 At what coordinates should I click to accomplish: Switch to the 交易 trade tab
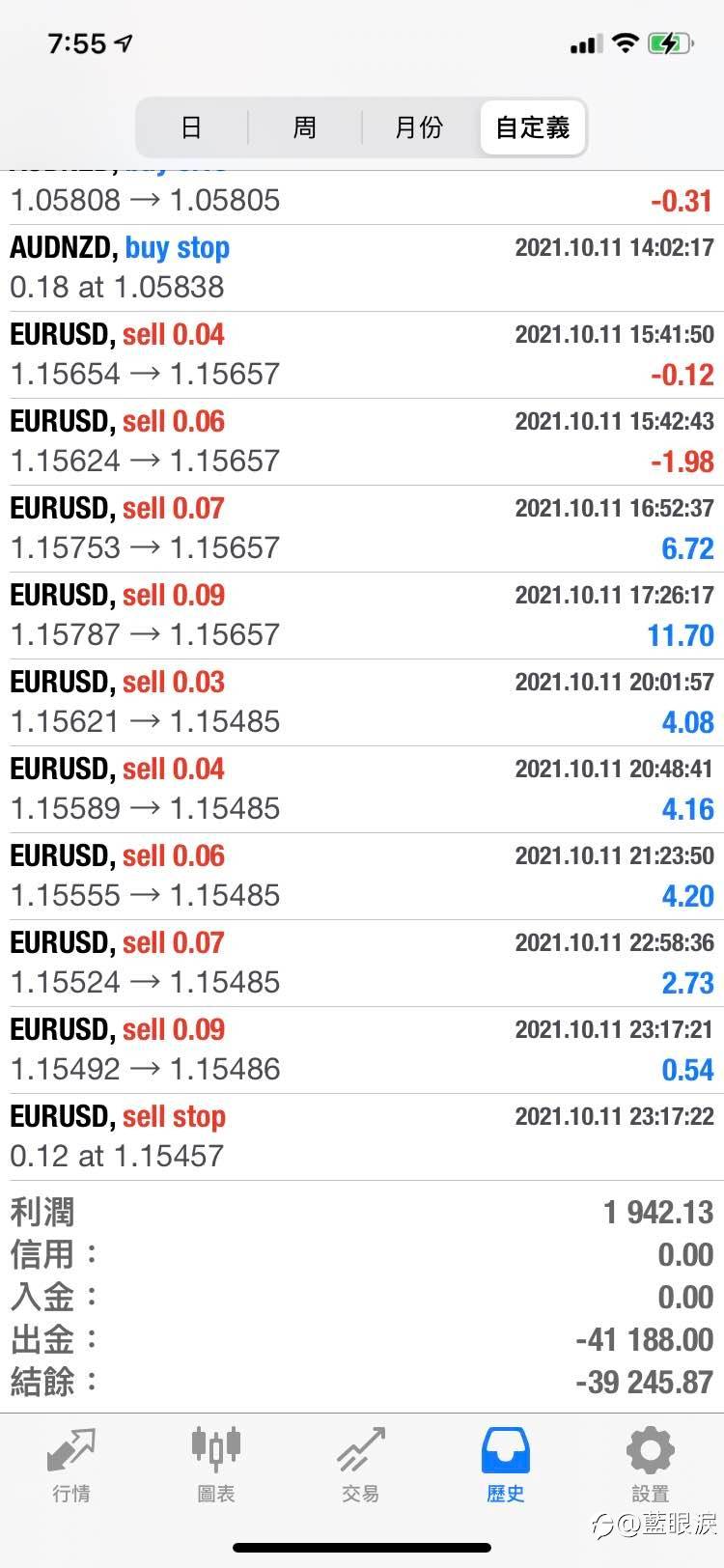(x=361, y=1464)
